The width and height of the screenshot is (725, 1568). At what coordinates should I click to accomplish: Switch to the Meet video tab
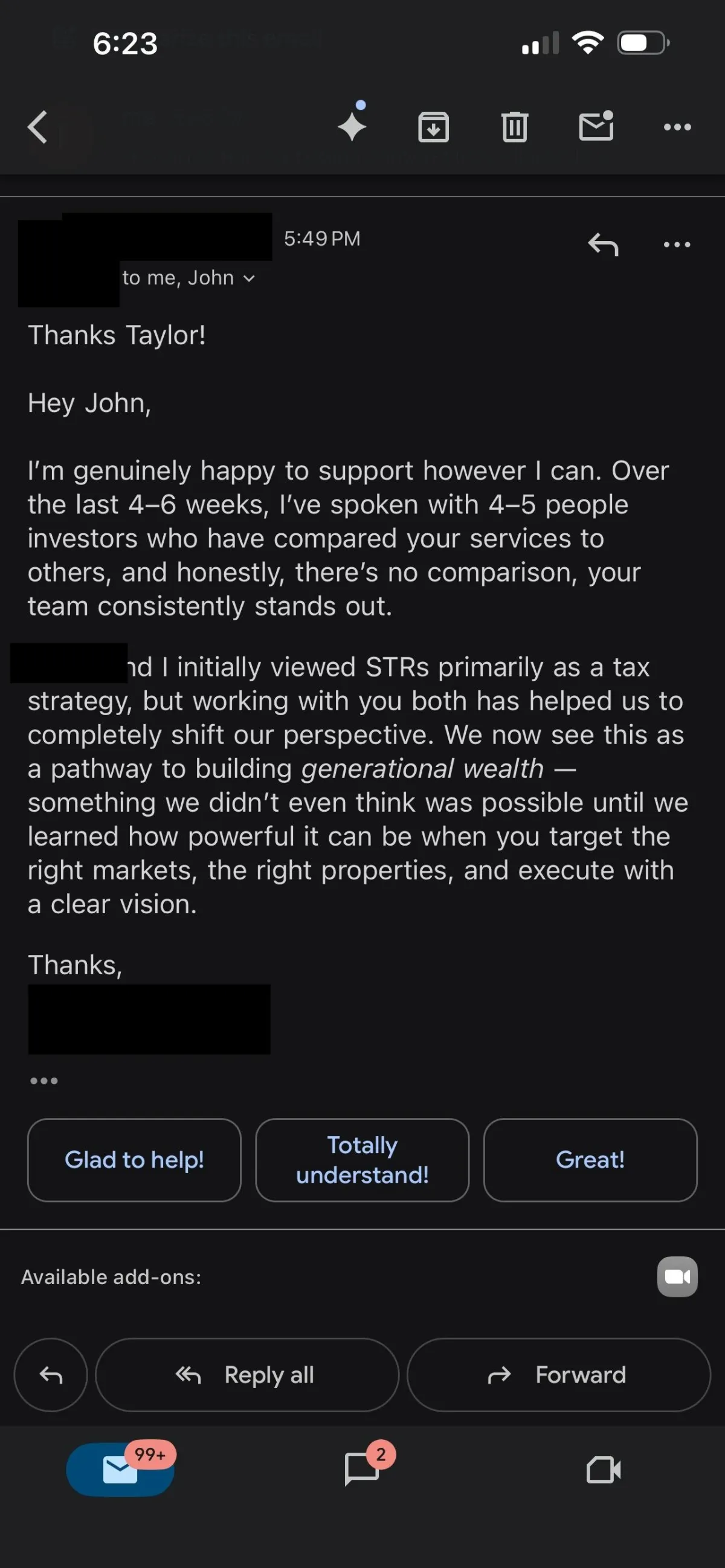(603, 1471)
